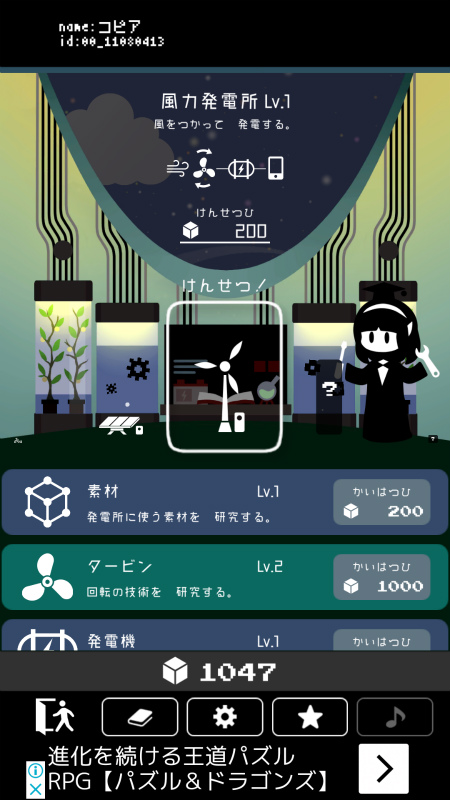
Task: Open the book encyclopedia button
Action: click(x=140, y=717)
